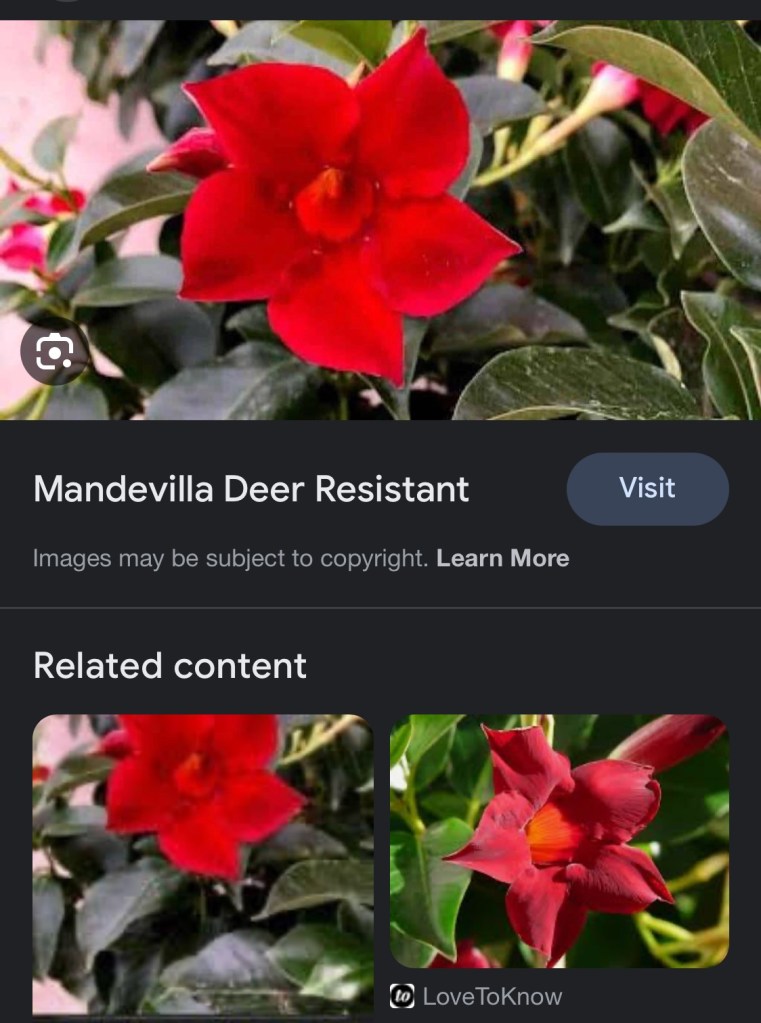Viewport: 761px width, 1023px height.
Task: Open the Learn More copyright link
Action: (x=502, y=558)
